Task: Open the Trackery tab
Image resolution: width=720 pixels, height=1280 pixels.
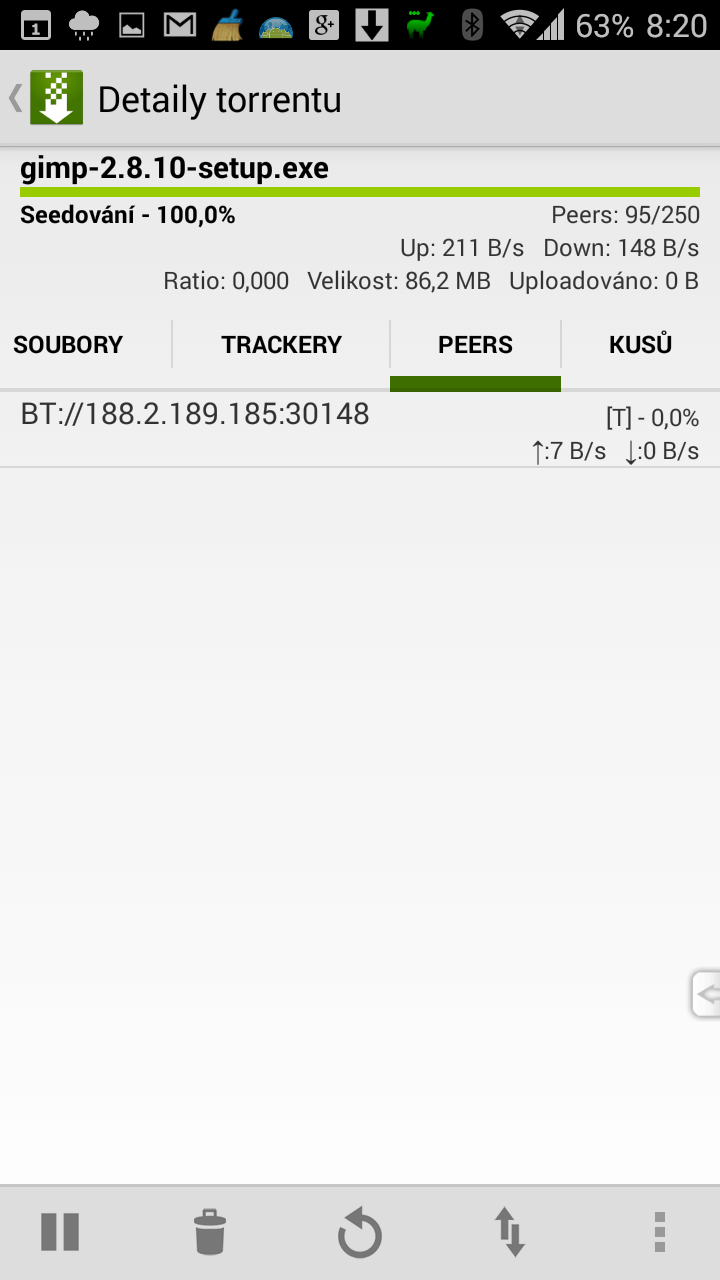Action: [281, 345]
